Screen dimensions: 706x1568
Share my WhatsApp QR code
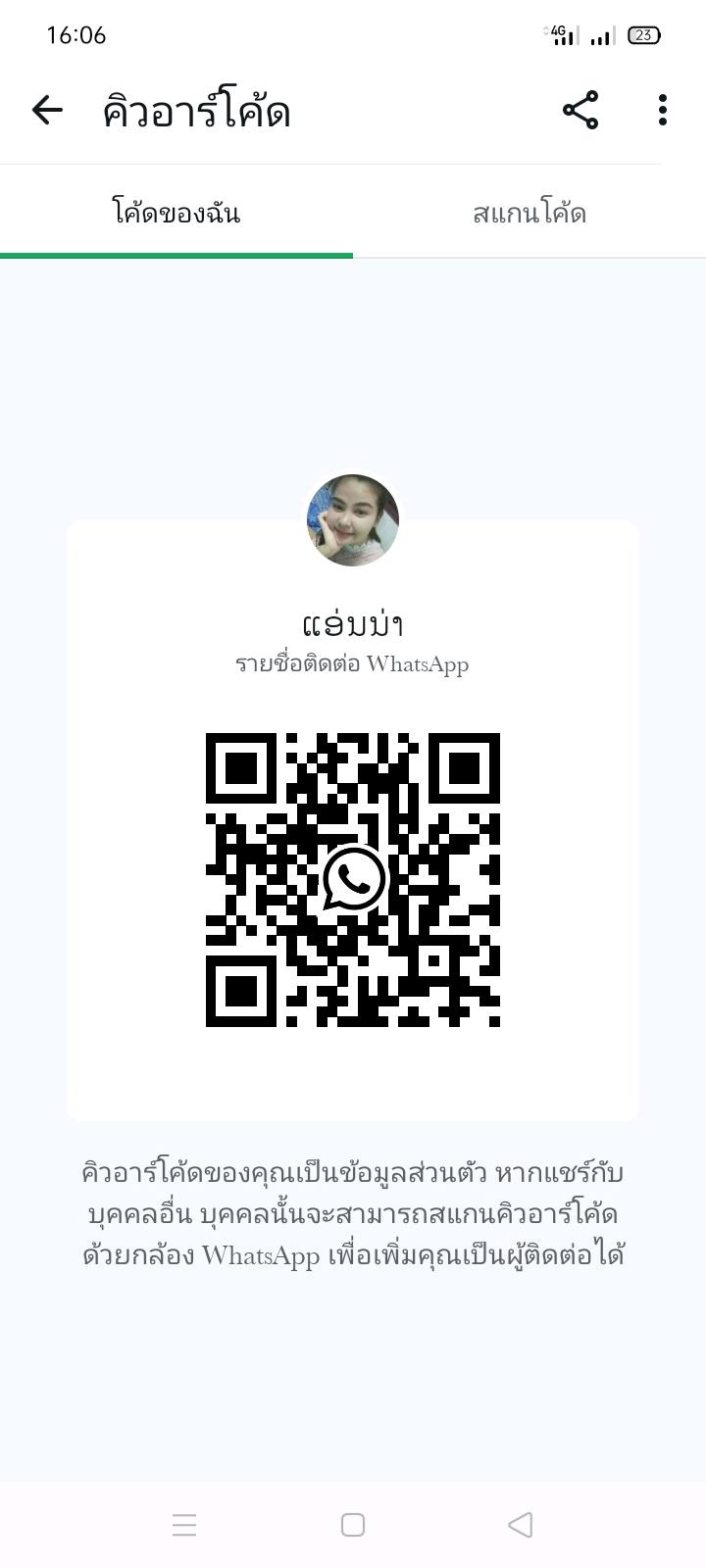(x=580, y=111)
